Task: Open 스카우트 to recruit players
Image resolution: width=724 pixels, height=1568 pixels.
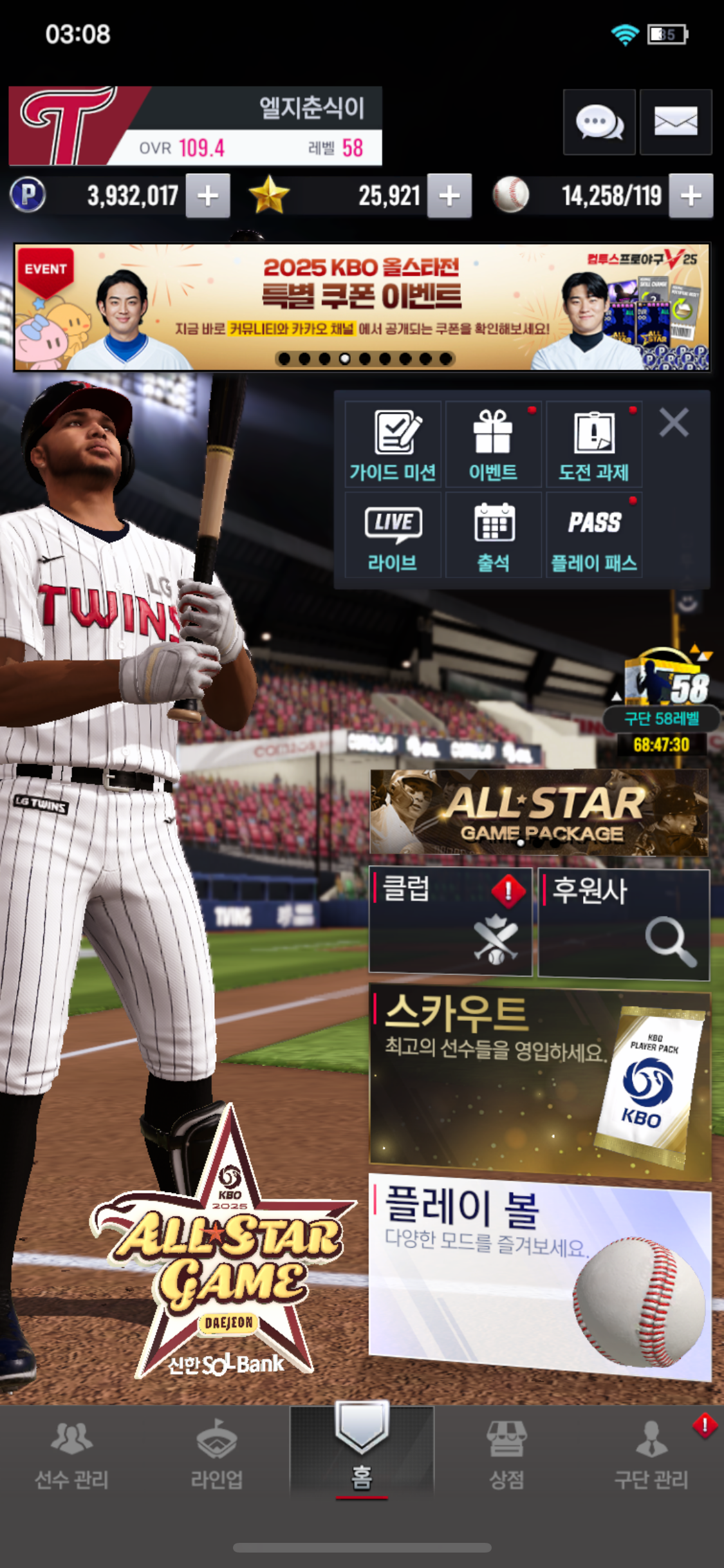Action: pyautogui.click(x=540, y=1083)
